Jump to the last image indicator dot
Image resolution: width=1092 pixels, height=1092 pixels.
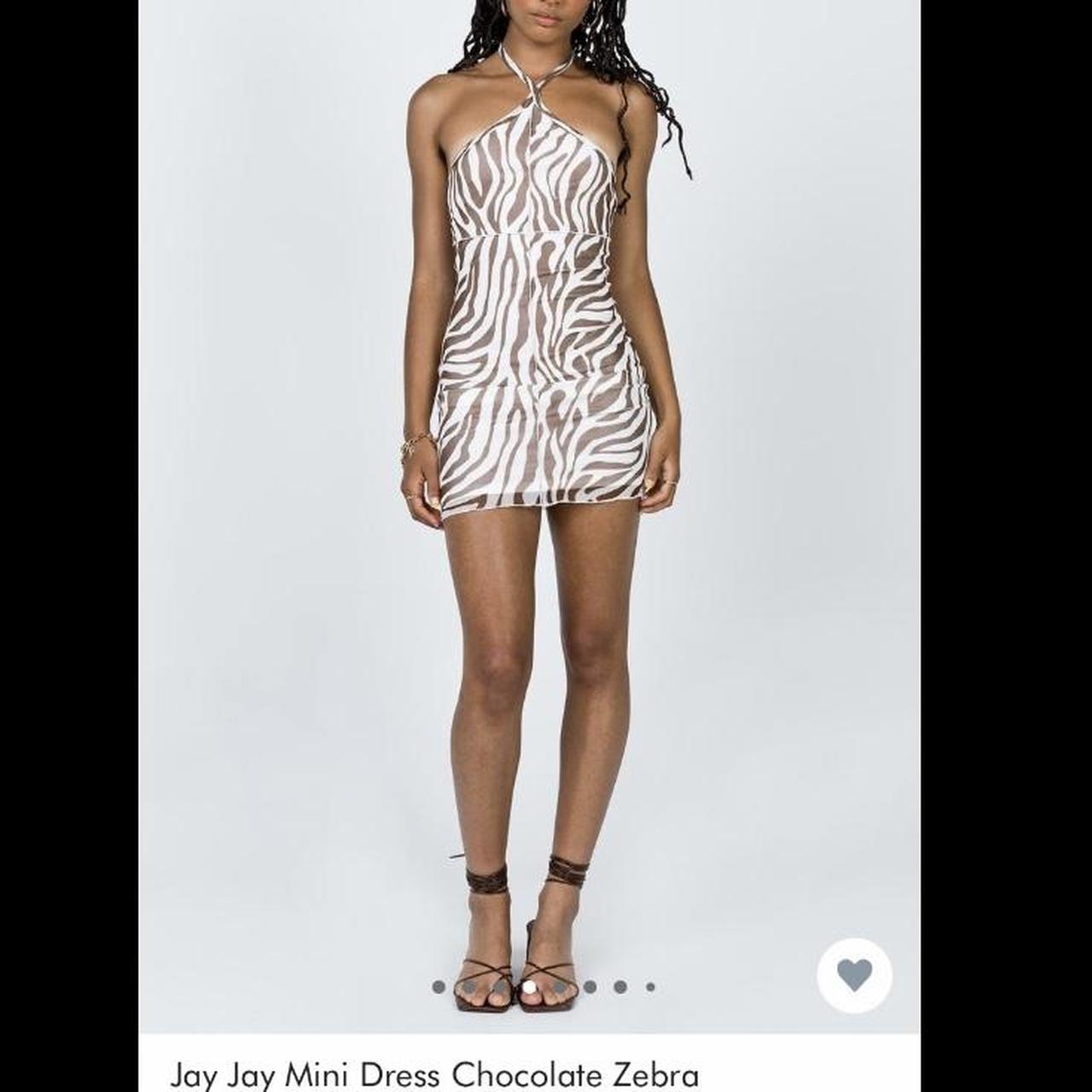[x=650, y=987]
